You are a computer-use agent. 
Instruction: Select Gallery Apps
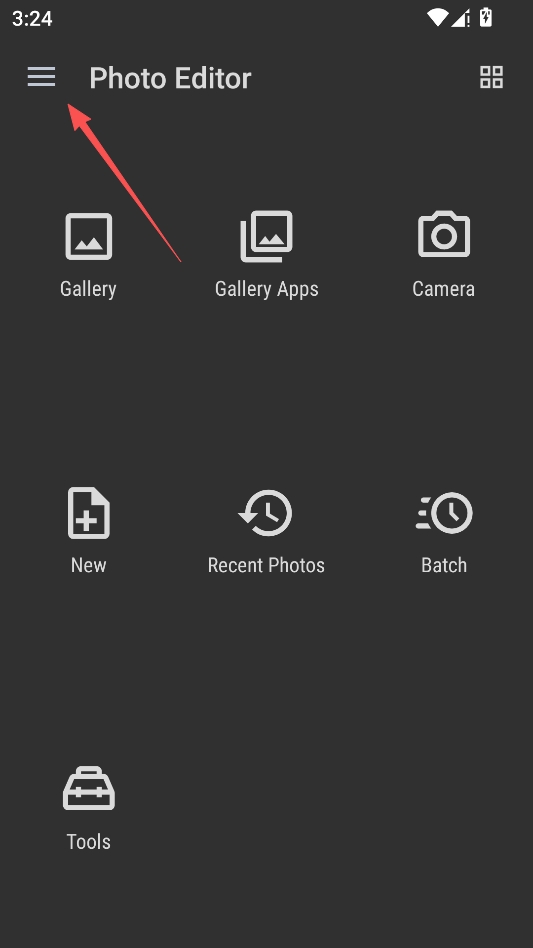tap(266, 255)
